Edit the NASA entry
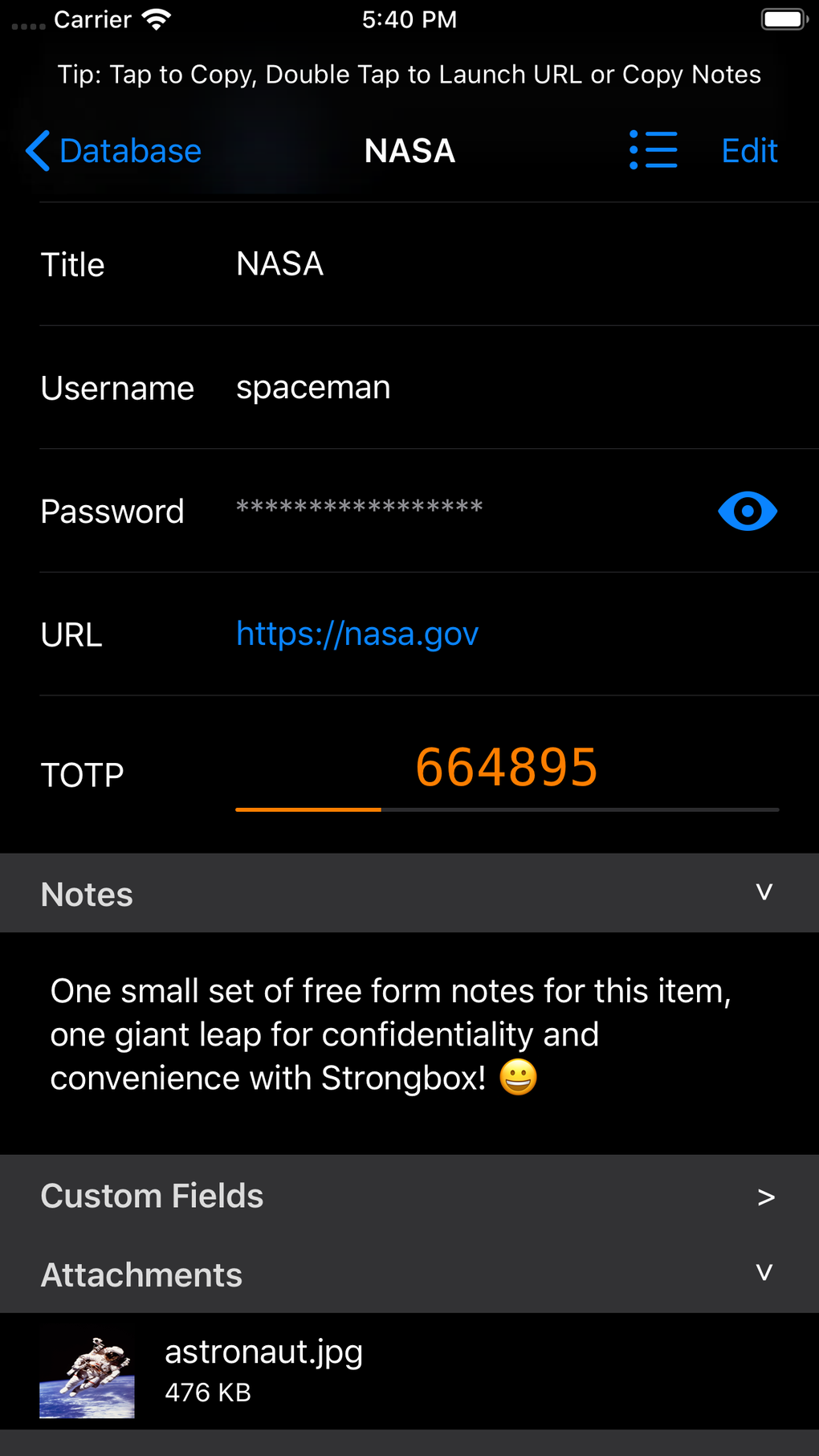The width and height of the screenshot is (819, 1456). coord(749,151)
